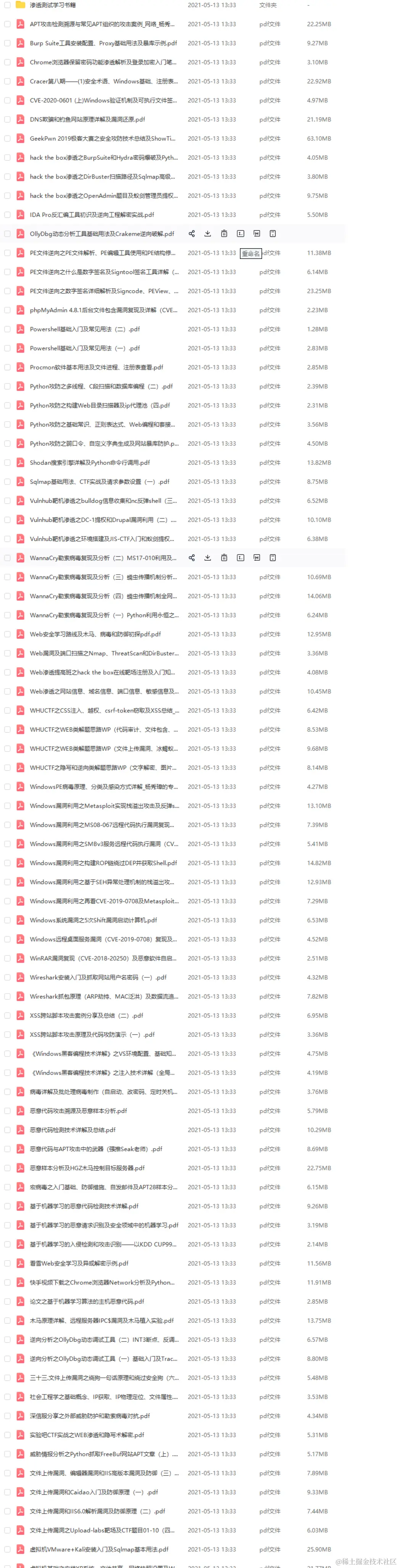This screenshot has width=399, height=1568.
Task: Tick the checkbox for Powershell基础入门（一）pdf
Action: [x=7, y=348]
